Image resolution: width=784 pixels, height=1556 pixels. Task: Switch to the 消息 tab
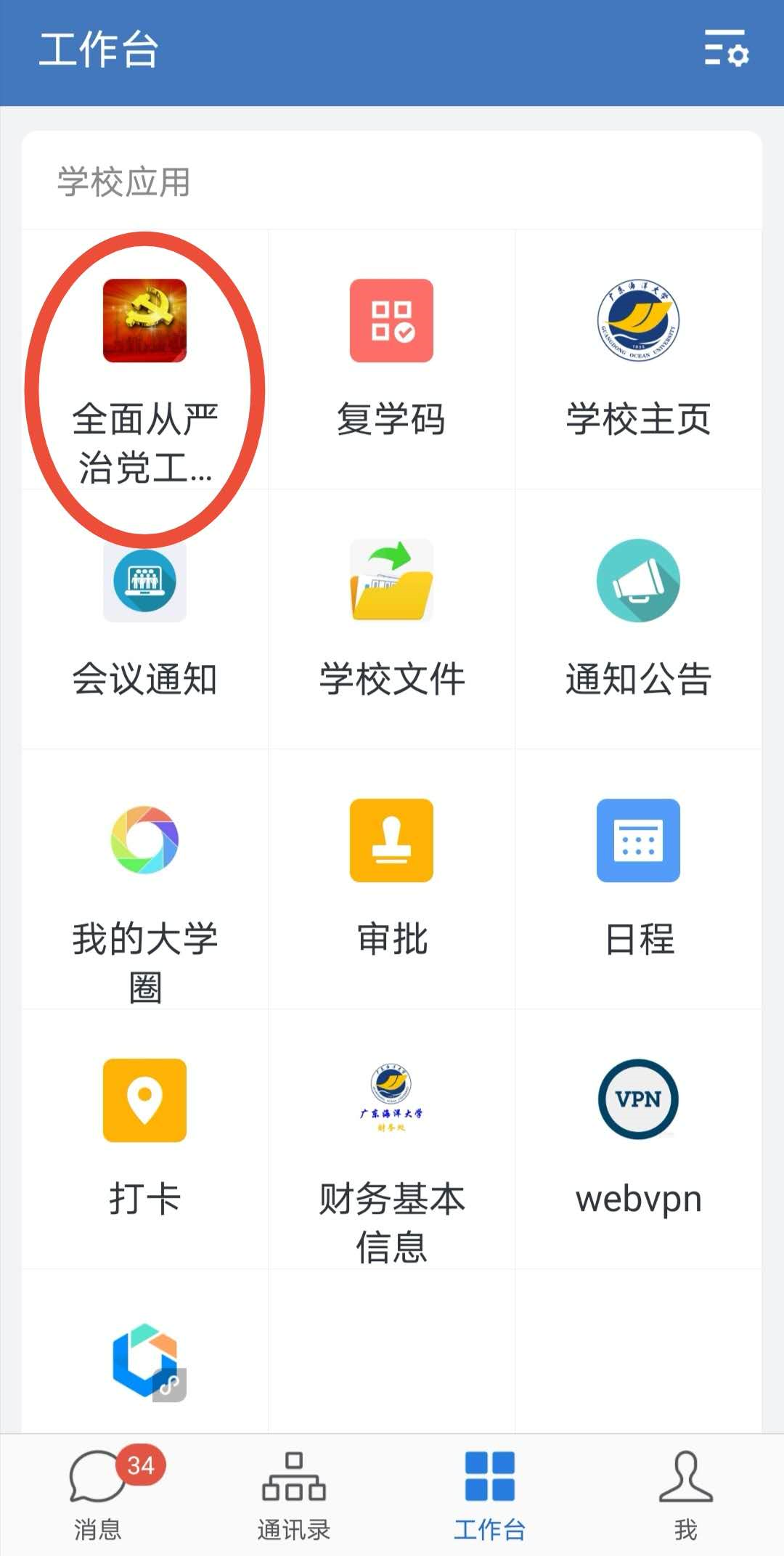(98, 1496)
